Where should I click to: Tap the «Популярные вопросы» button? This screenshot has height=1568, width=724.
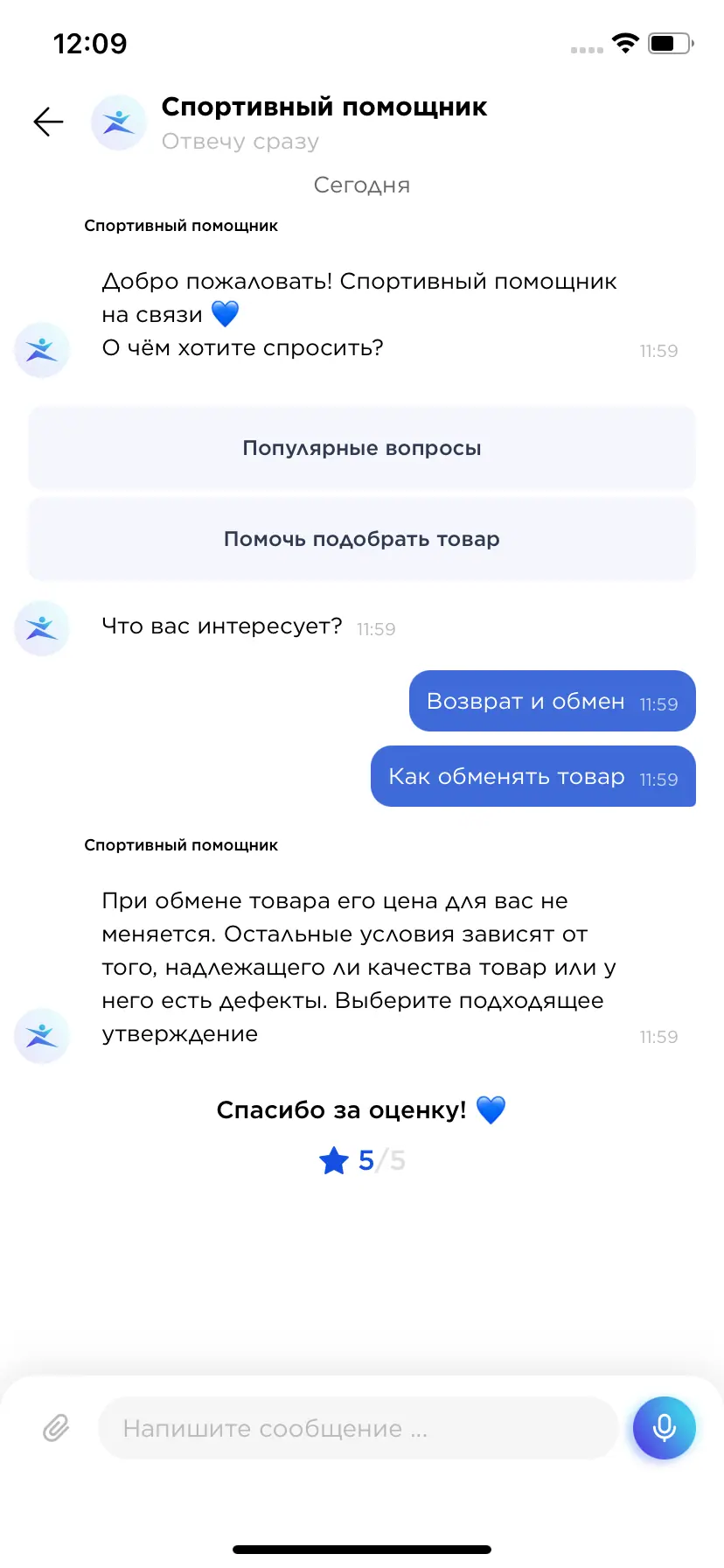click(x=362, y=448)
